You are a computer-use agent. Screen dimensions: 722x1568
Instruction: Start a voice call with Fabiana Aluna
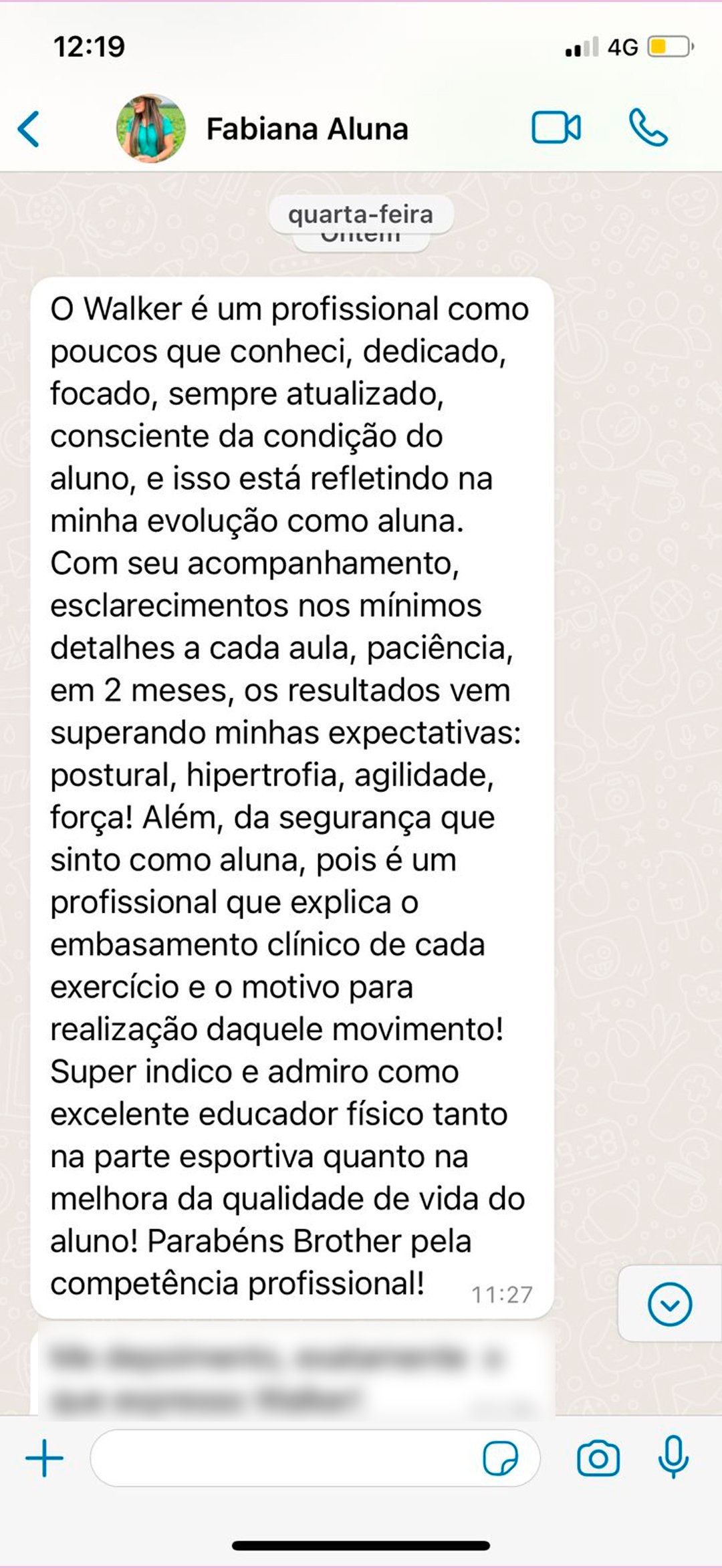click(x=647, y=128)
